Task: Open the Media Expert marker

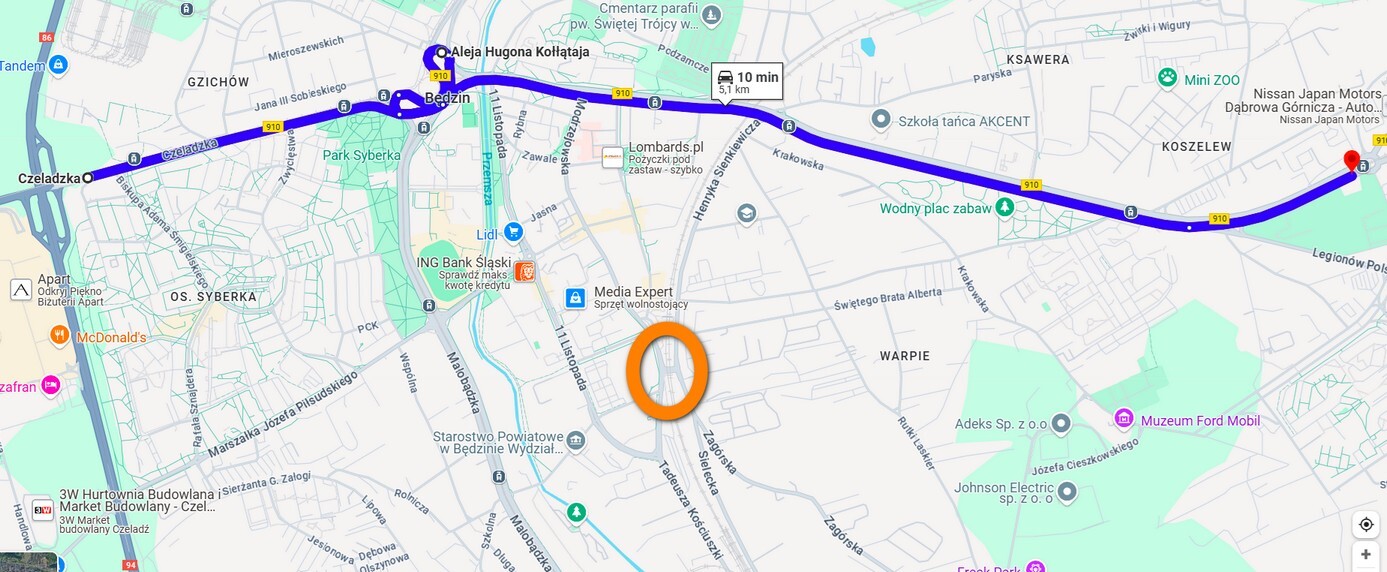Action: [575, 297]
